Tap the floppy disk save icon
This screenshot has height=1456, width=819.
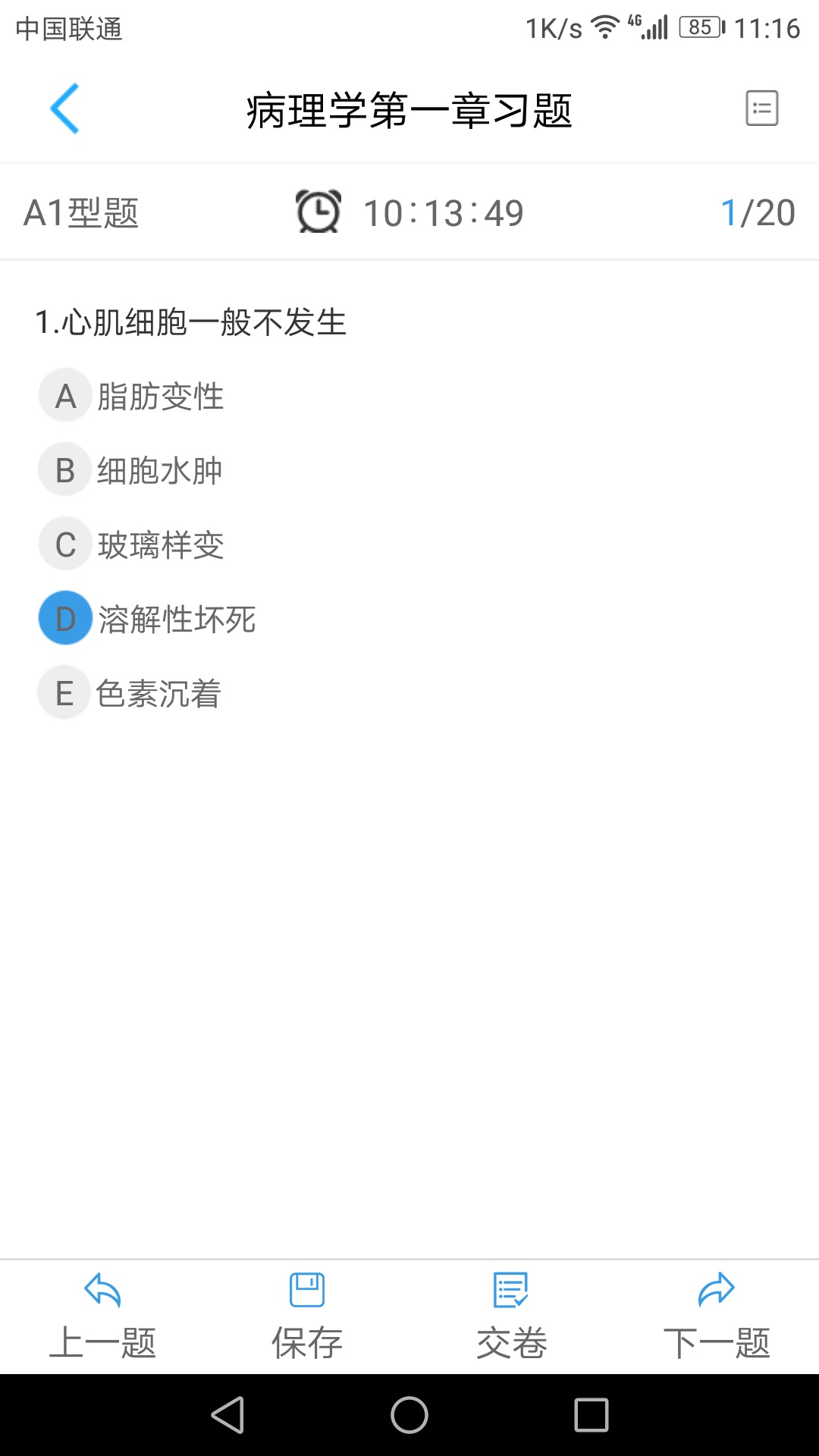click(306, 1289)
